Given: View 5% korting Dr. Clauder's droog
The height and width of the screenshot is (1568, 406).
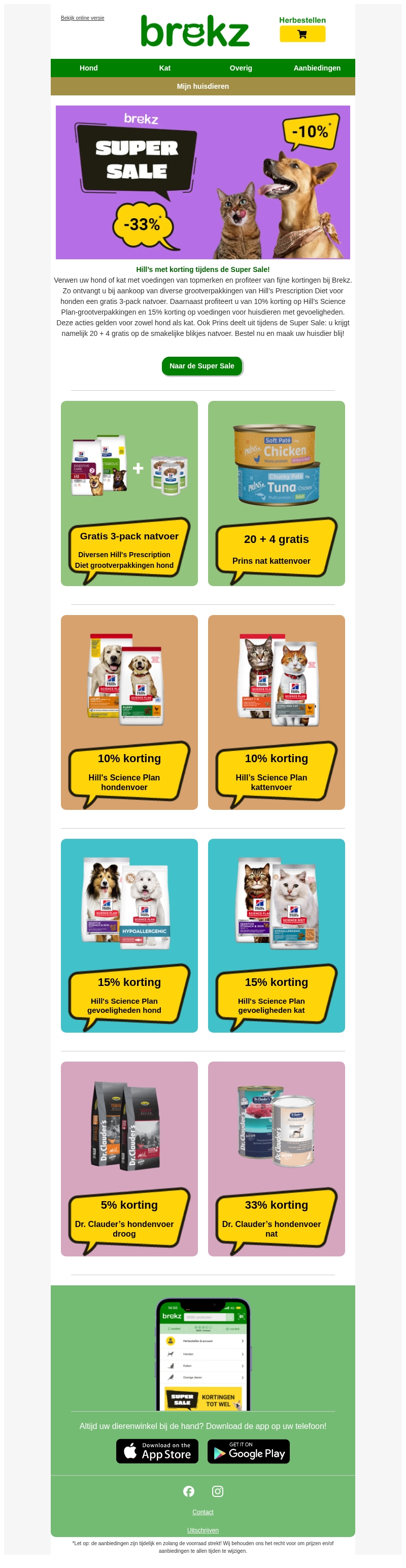Looking at the screenshot, I should point(129,1159).
